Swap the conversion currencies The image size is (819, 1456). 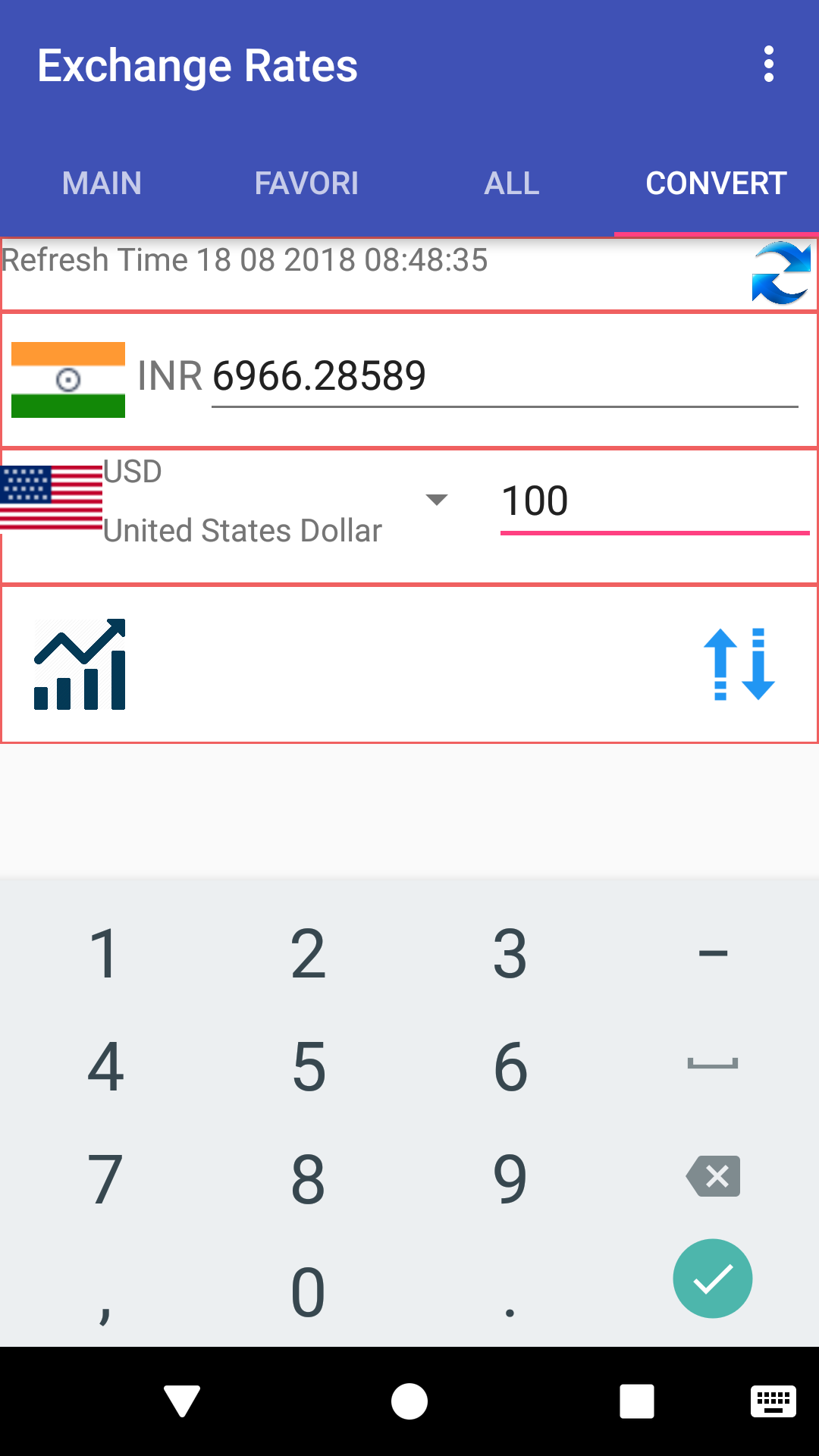pyautogui.click(x=739, y=664)
